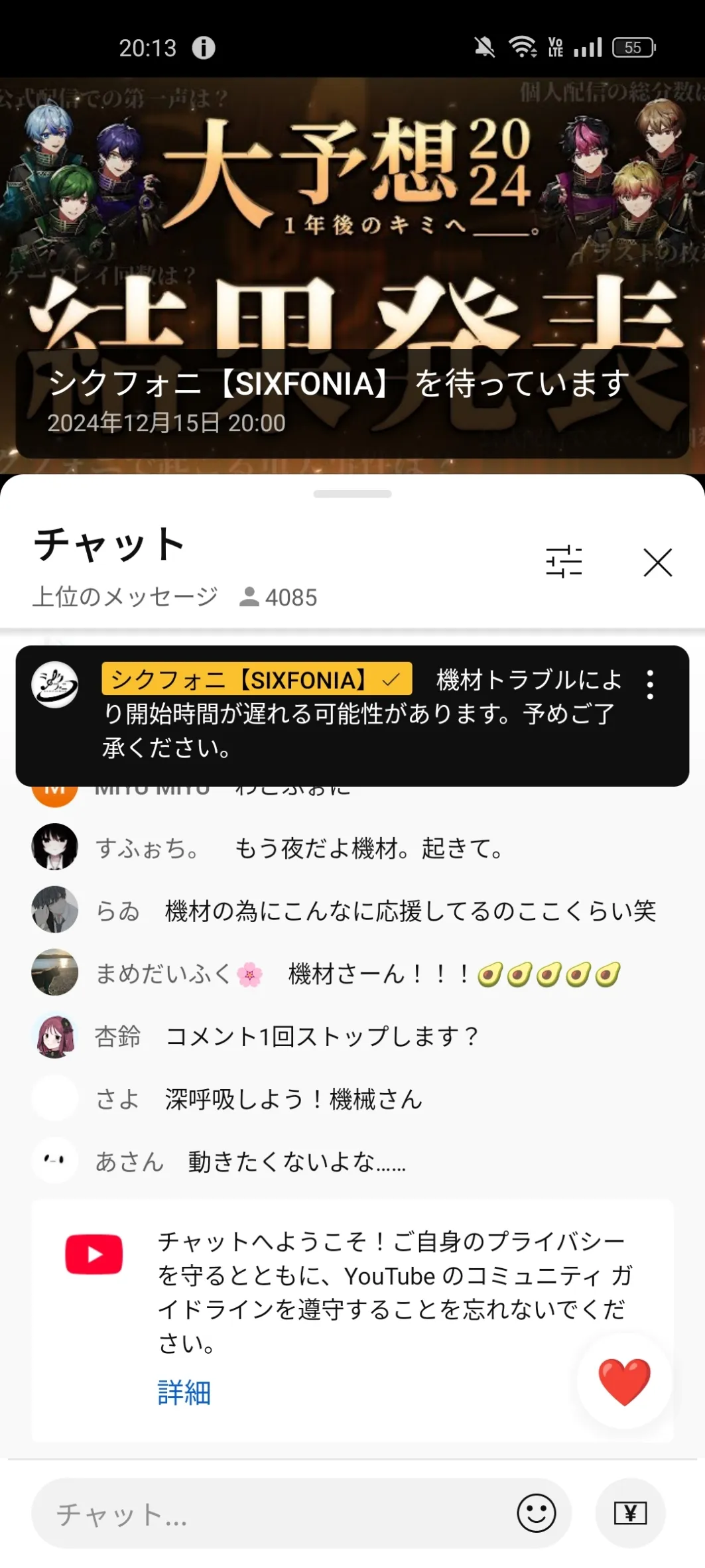Open Super Chat yen button
The width and height of the screenshot is (705, 1568).
coord(630,1513)
